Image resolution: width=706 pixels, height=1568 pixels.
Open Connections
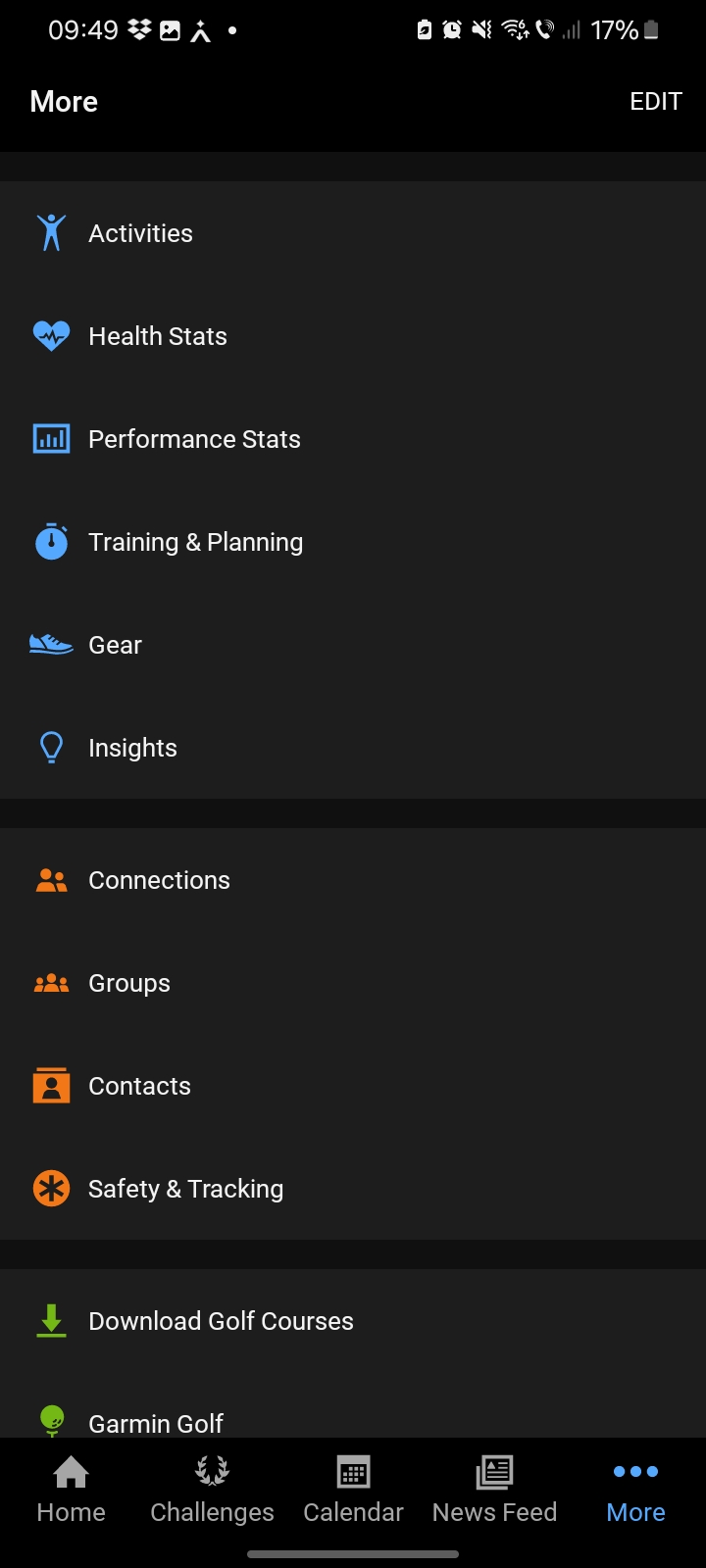point(353,880)
